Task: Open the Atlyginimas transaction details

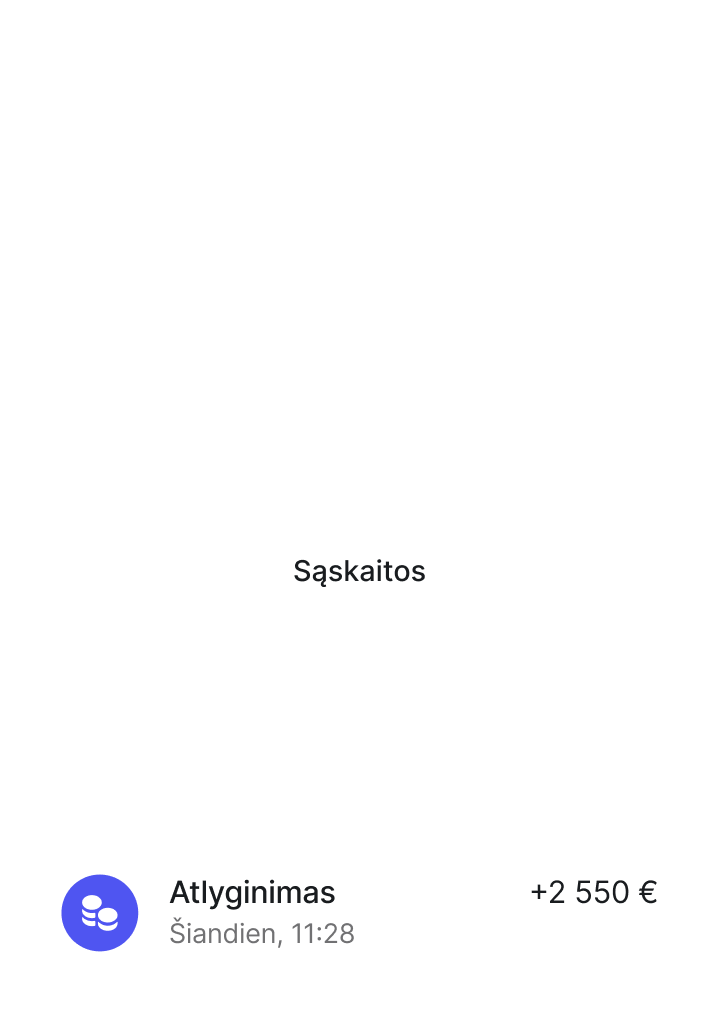Action: click(x=359, y=912)
